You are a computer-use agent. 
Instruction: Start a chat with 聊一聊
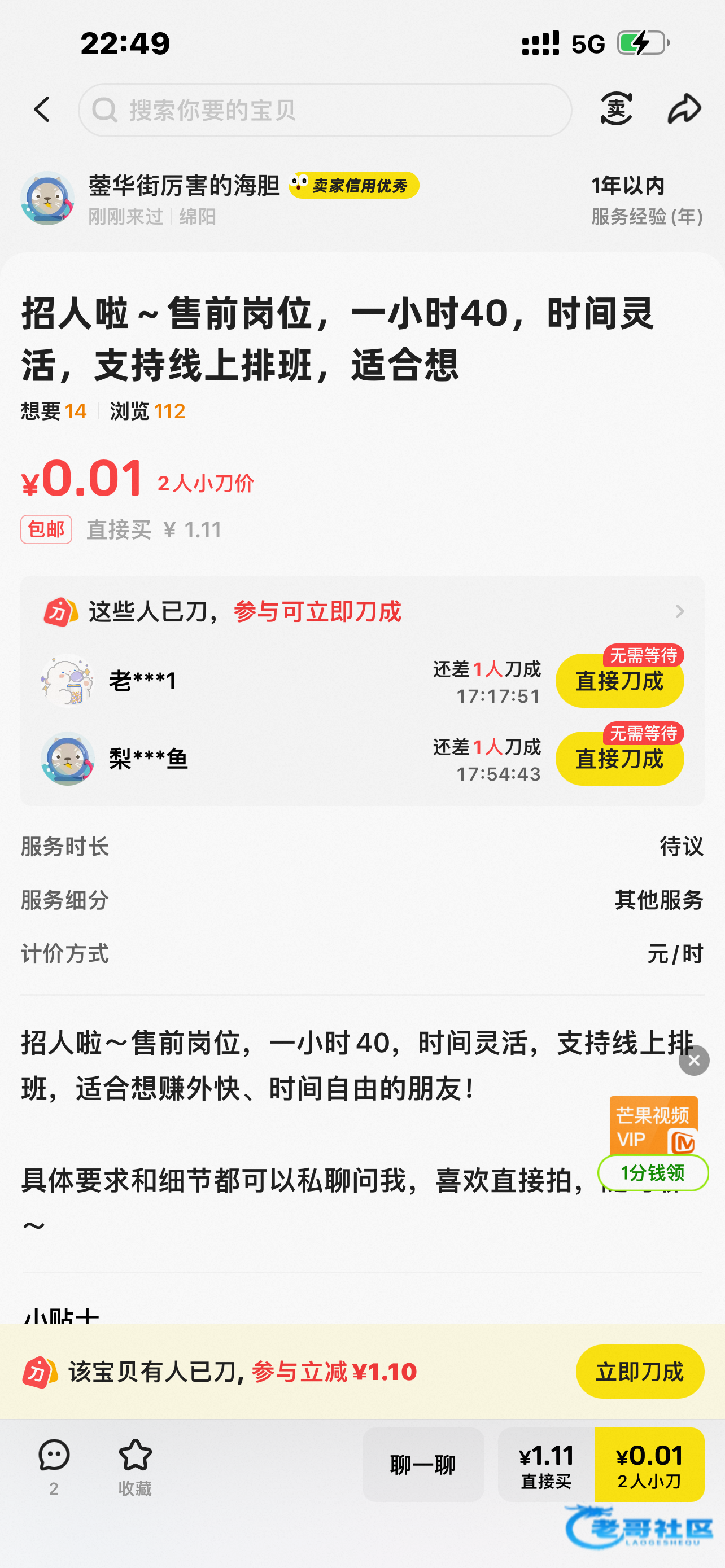click(x=423, y=1465)
